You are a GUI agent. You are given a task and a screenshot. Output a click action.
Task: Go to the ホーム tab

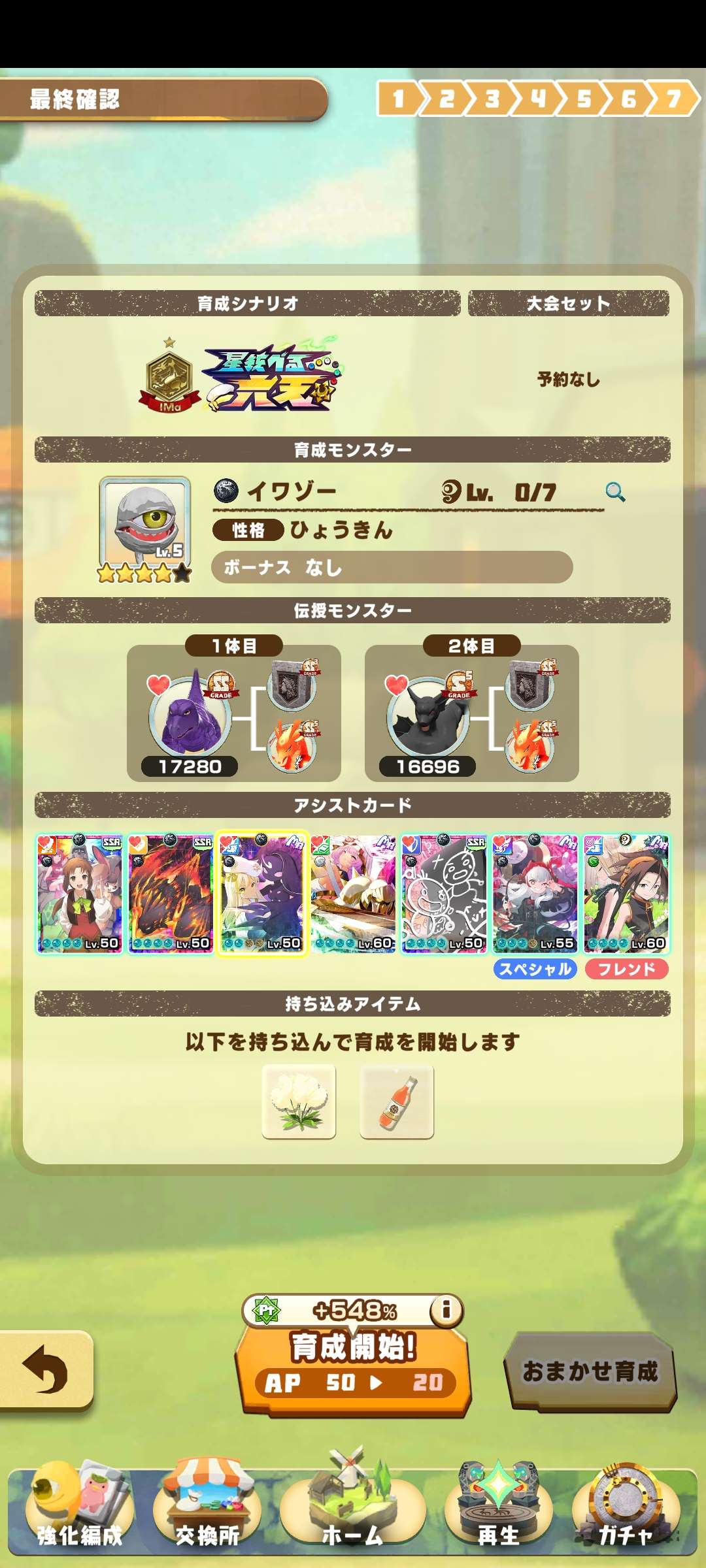pyautogui.click(x=353, y=1514)
